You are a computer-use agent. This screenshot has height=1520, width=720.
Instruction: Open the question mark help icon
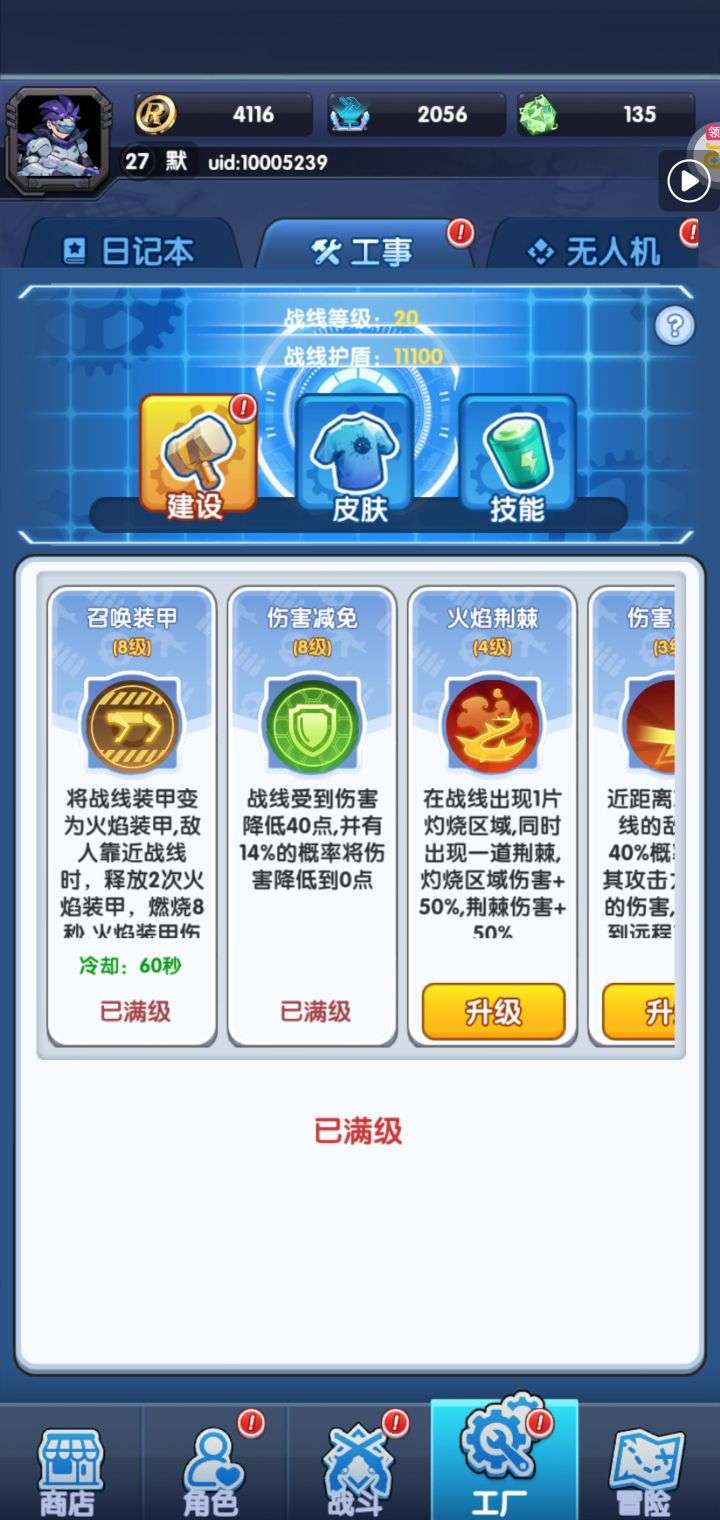click(675, 326)
